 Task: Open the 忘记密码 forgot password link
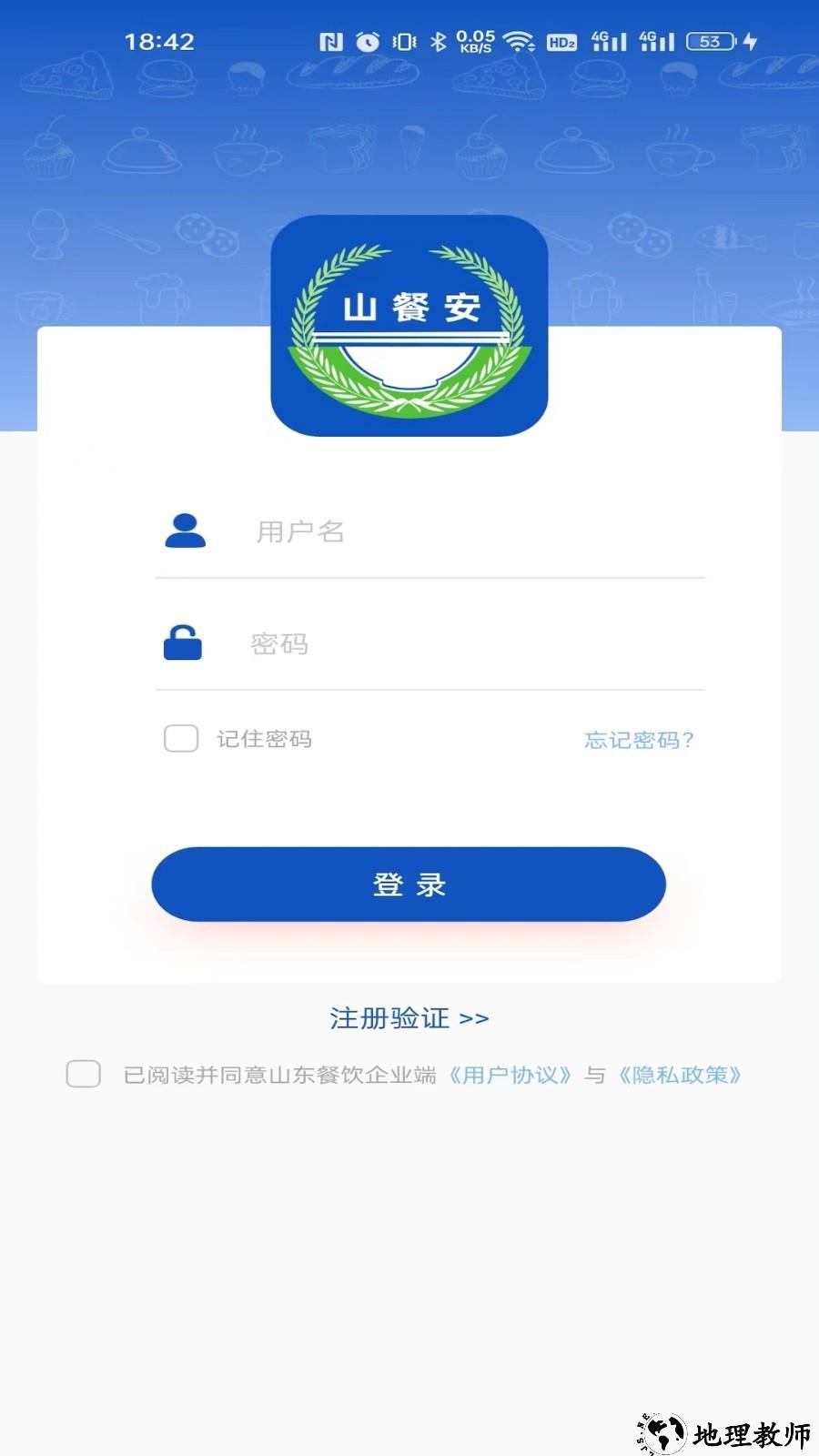[638, 740]
